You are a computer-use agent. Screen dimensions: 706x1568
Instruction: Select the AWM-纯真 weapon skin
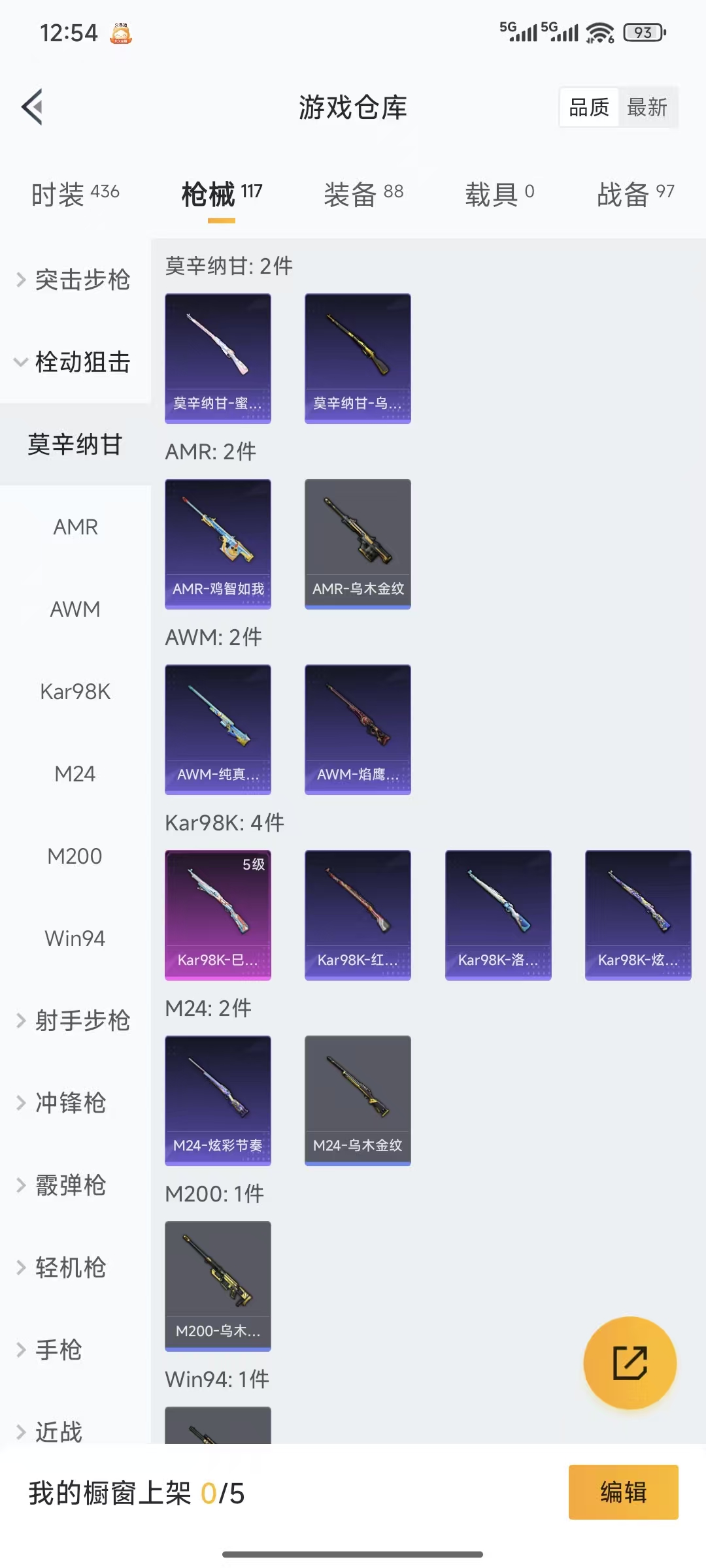(218, 730)
